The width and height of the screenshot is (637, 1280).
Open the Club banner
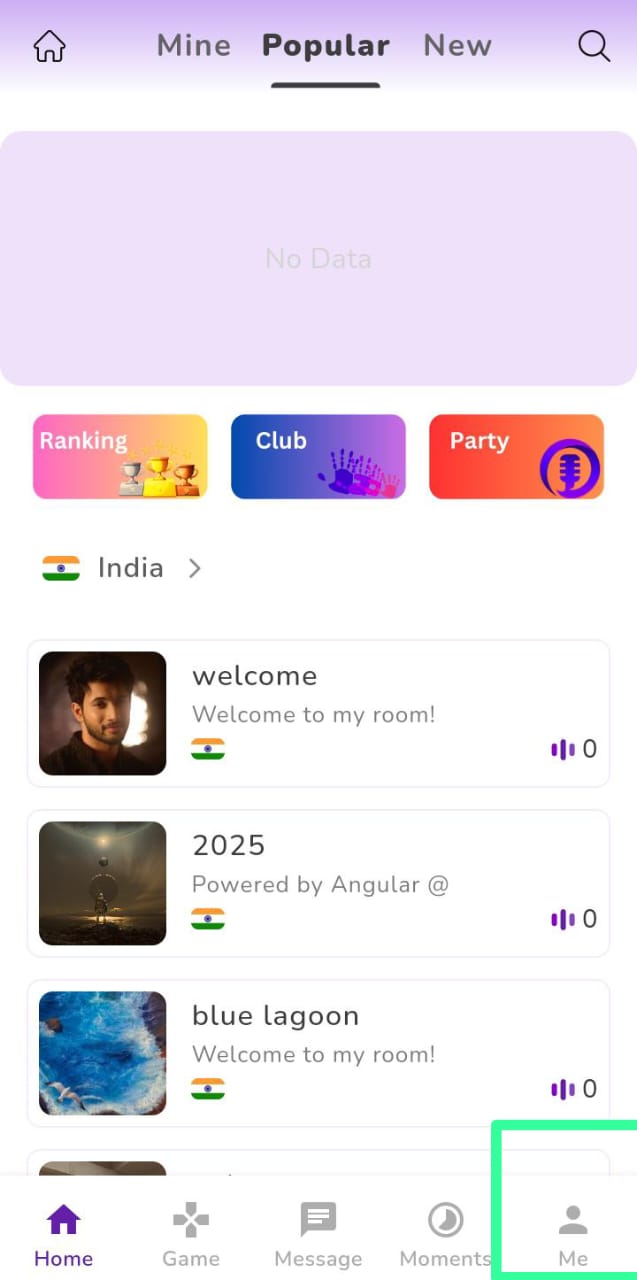pyautogui.click(x=318, y=457)
